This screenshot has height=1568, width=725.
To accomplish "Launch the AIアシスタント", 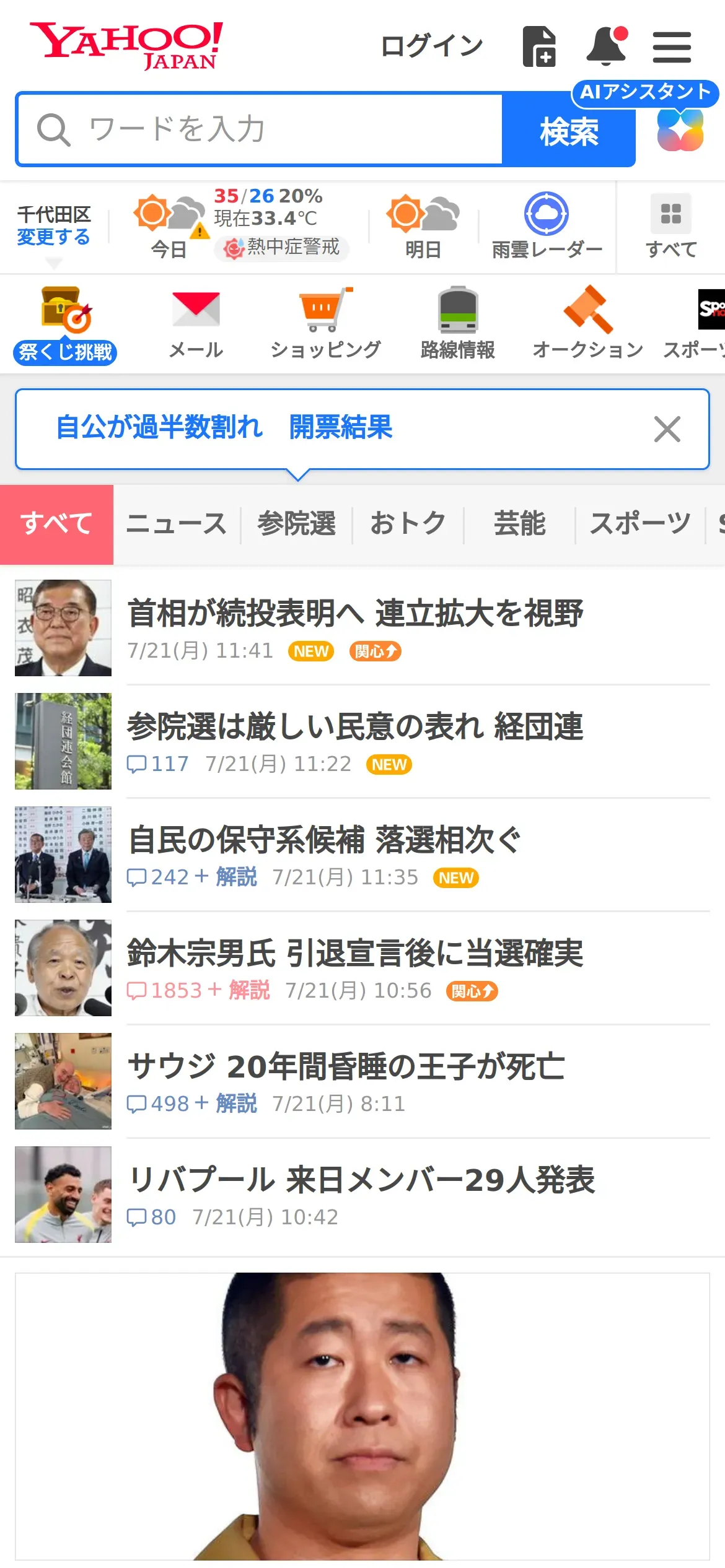I will click(x=680, y=129).
